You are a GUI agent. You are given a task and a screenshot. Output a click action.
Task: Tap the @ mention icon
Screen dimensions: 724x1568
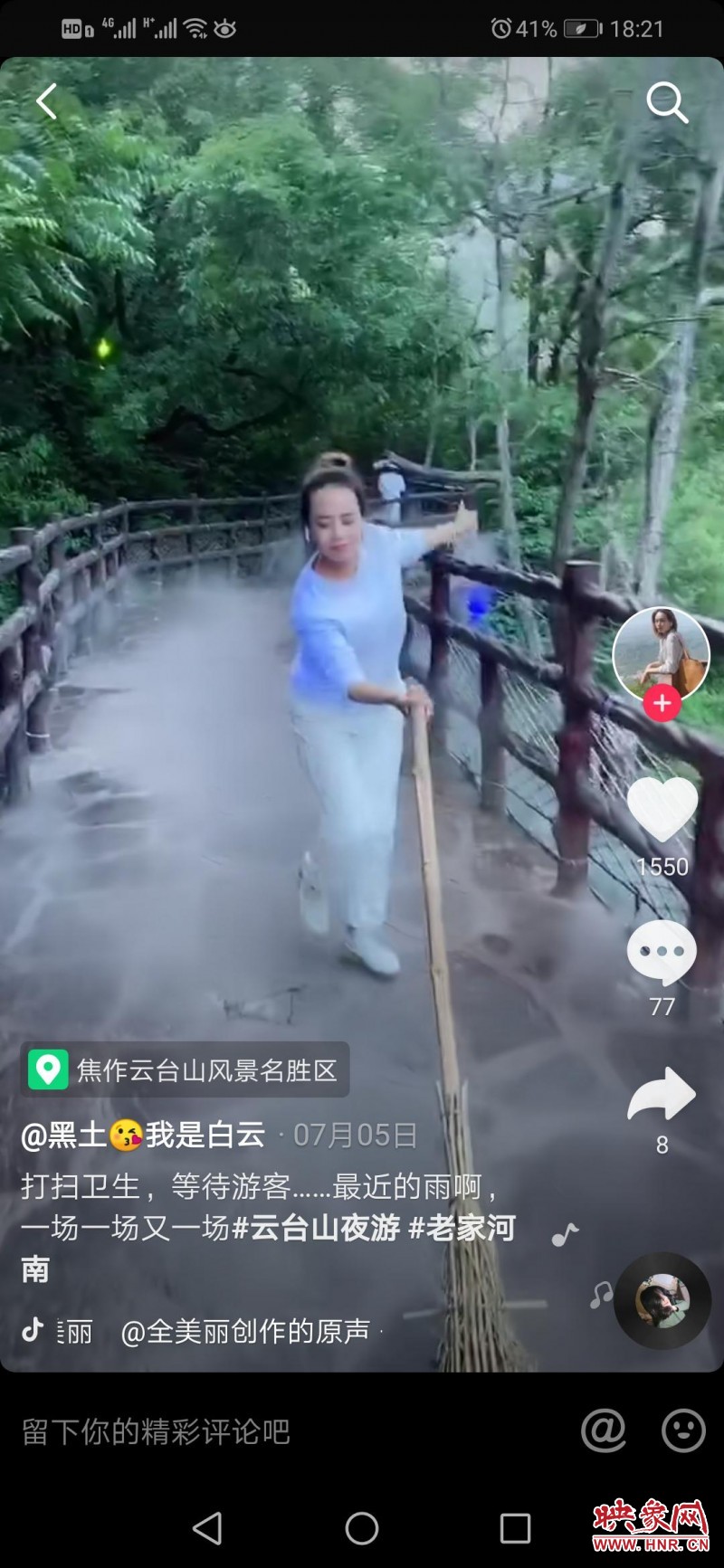[x=604, y=1430]
